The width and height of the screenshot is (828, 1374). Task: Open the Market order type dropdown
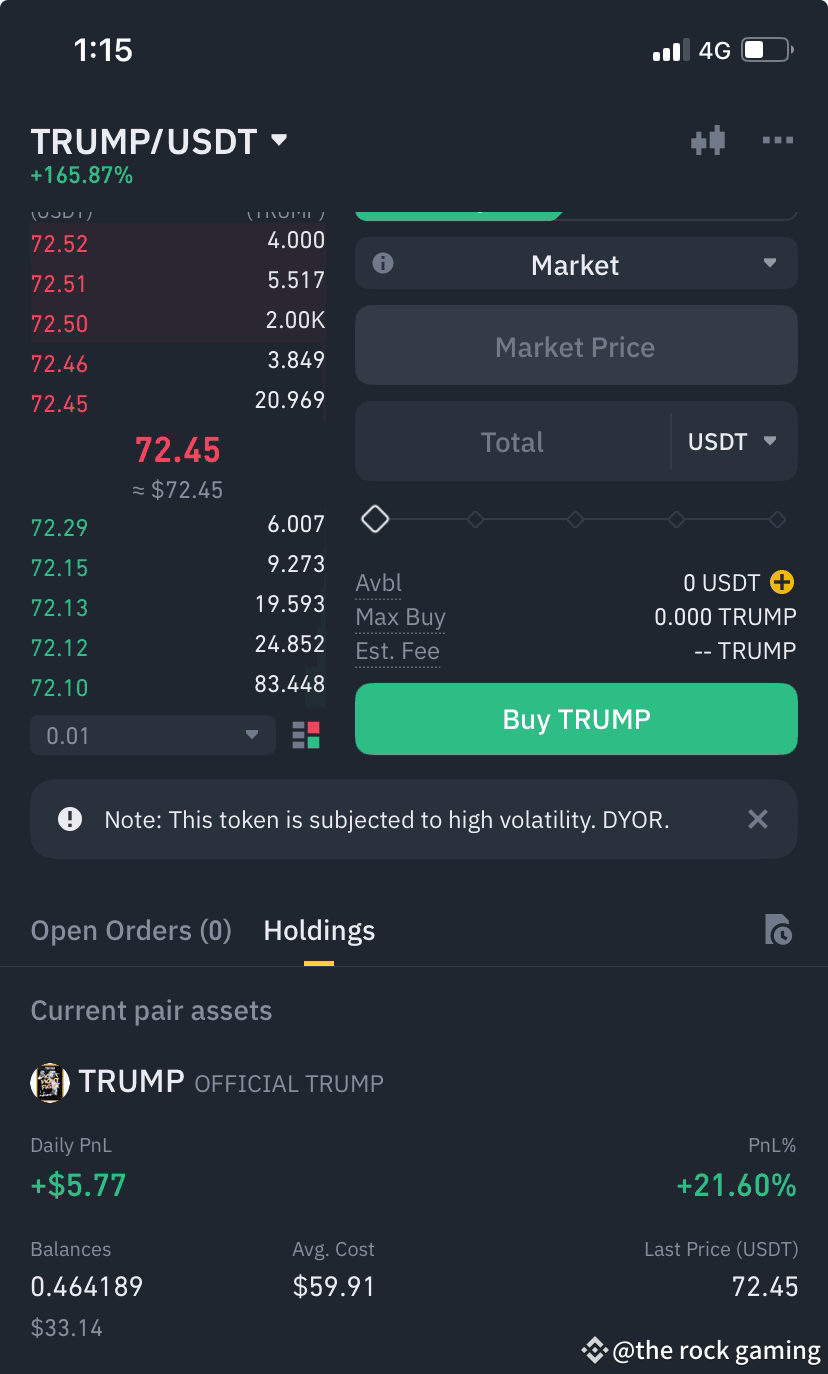pos(575,263)
